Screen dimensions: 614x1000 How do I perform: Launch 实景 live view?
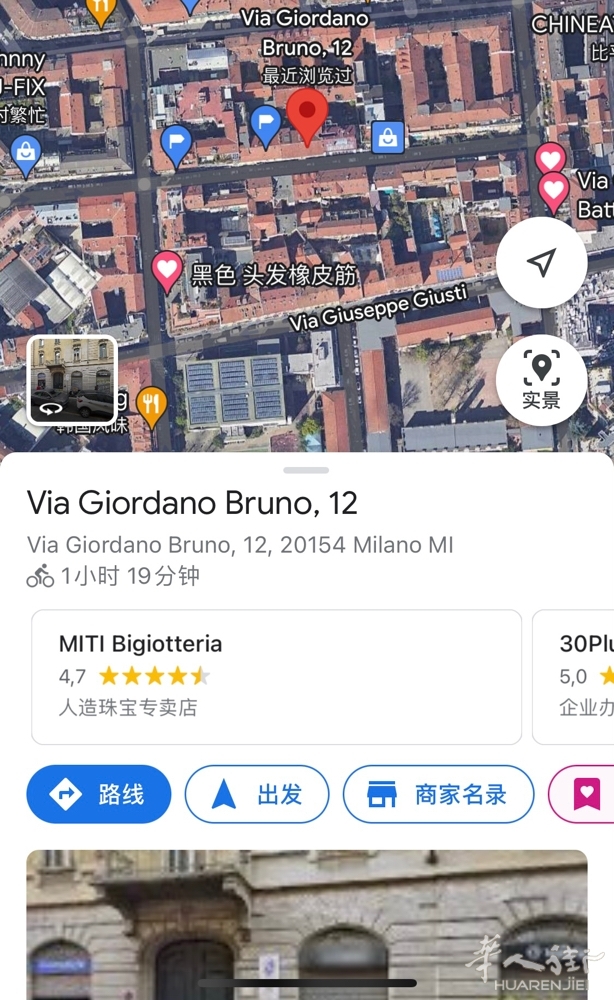(541, 380)
